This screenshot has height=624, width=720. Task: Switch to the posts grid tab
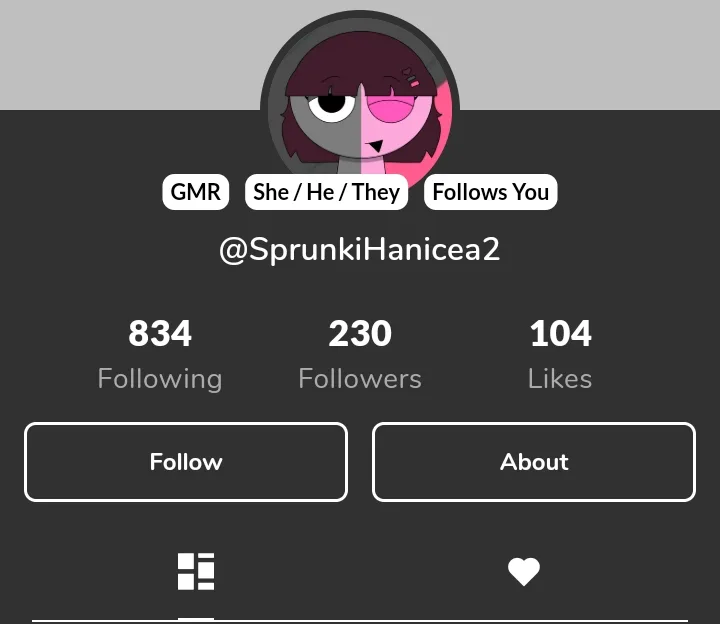(196, 572)
